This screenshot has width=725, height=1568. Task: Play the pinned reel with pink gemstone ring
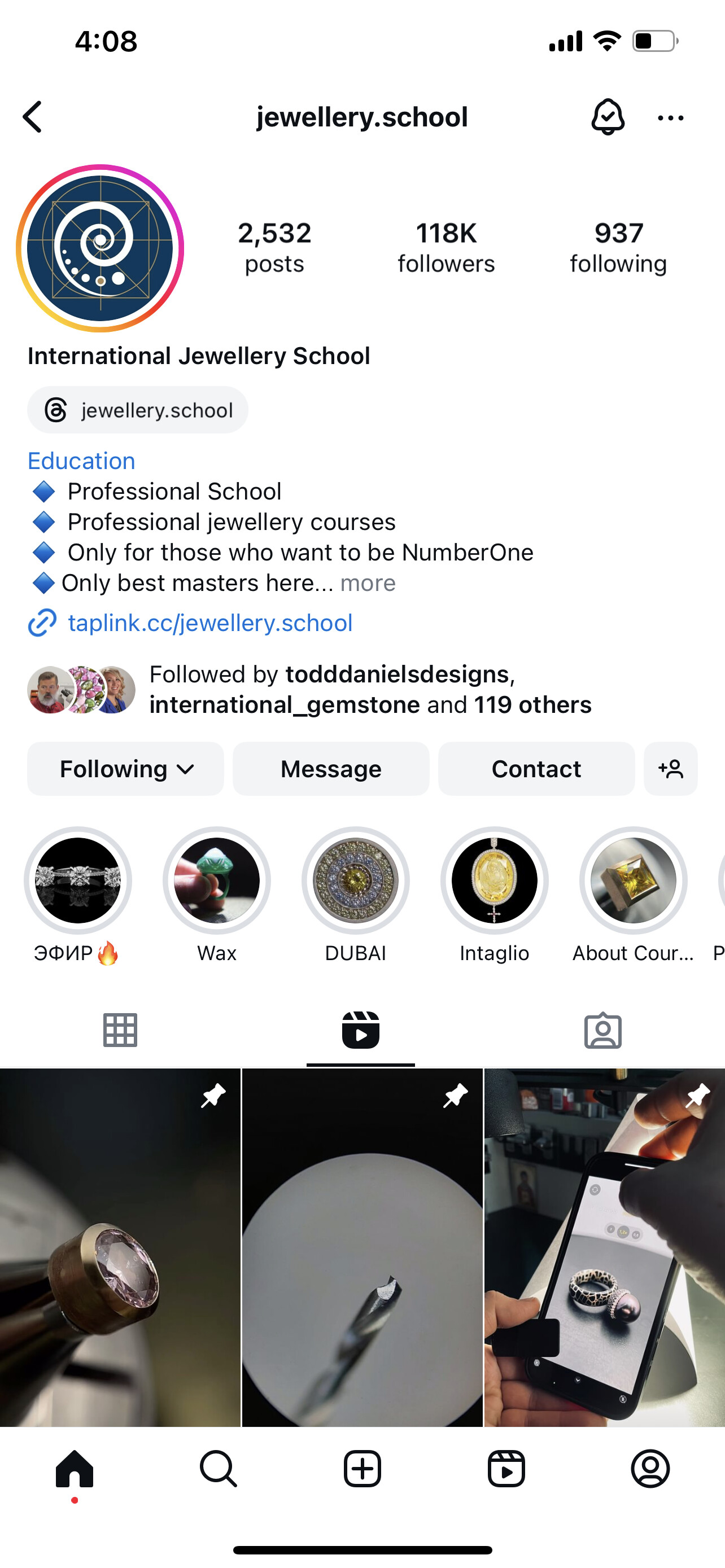coord(120,1247)
